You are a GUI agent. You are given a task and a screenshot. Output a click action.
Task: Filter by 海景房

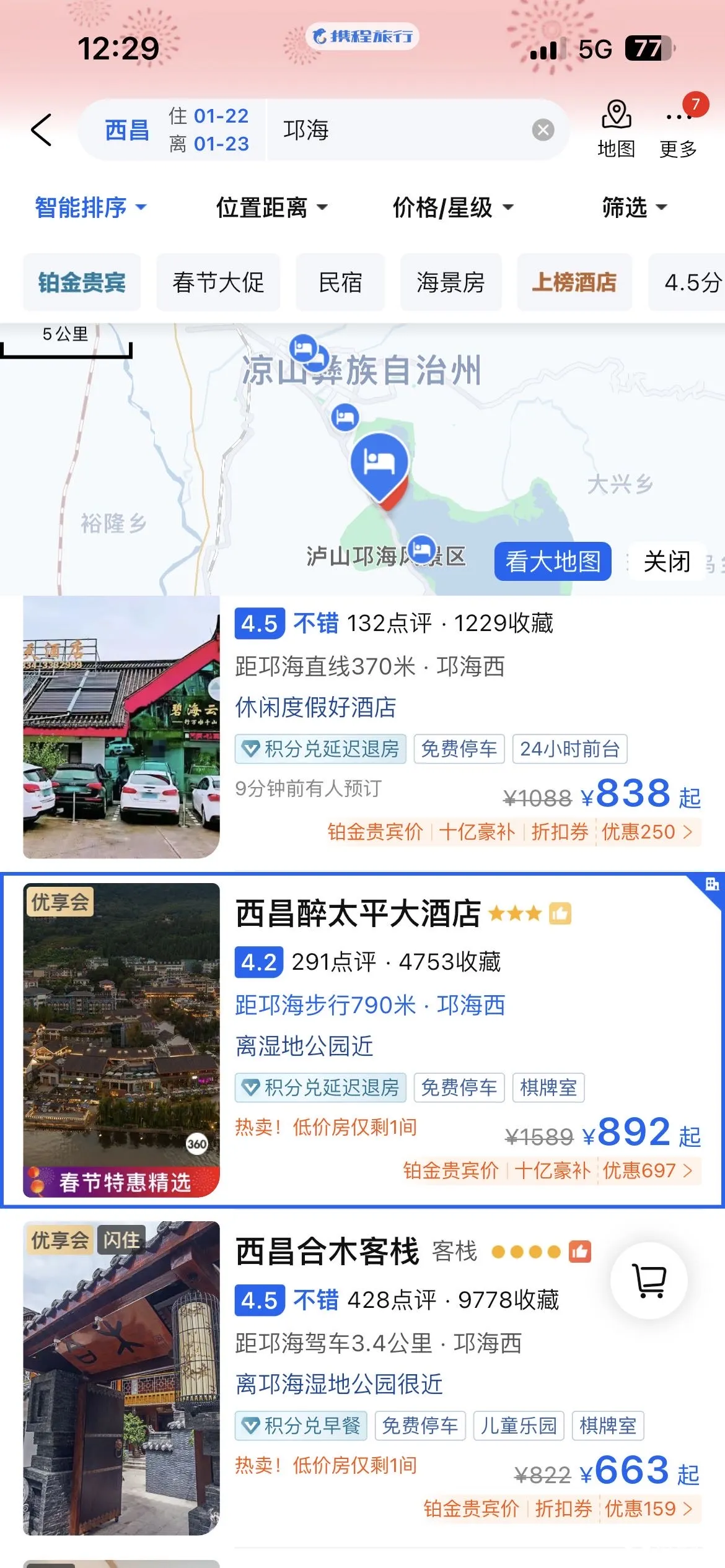(x=450, y=282)
